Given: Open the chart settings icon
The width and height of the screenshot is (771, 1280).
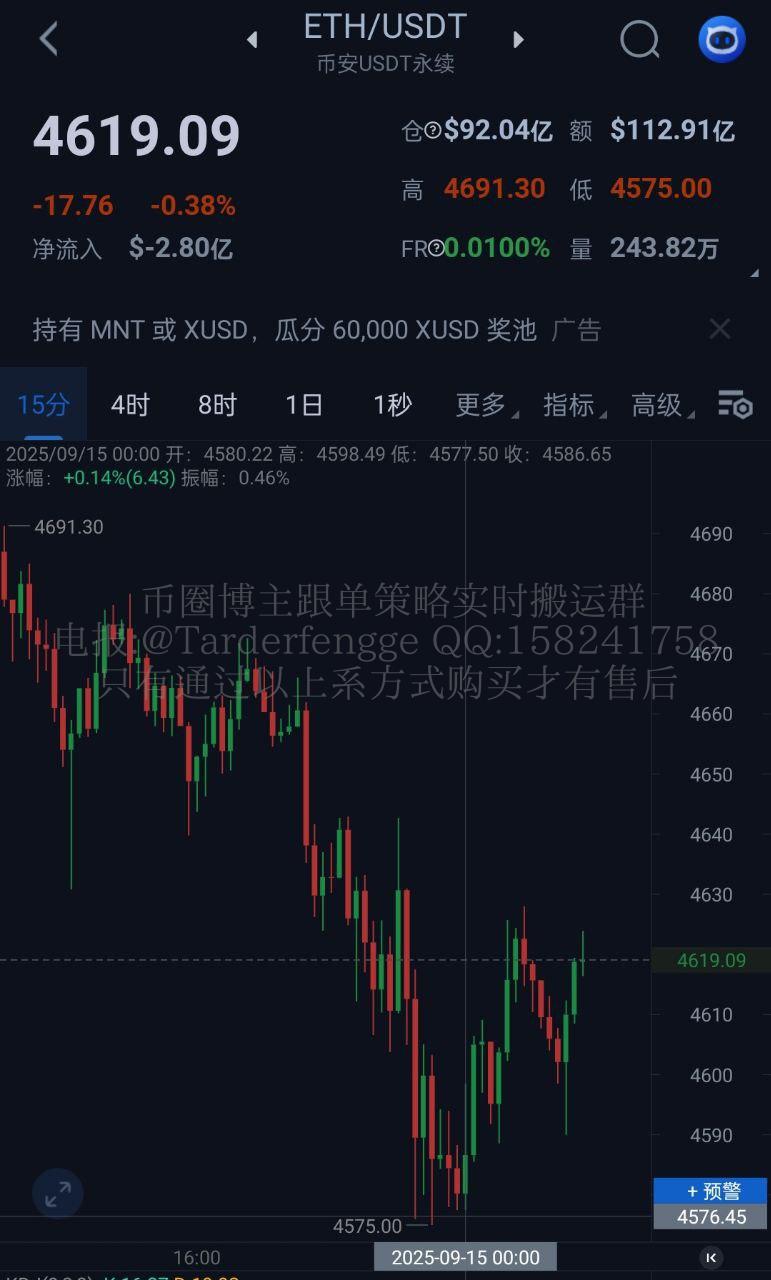Looking at the screenshot, I should pos(735,405).
